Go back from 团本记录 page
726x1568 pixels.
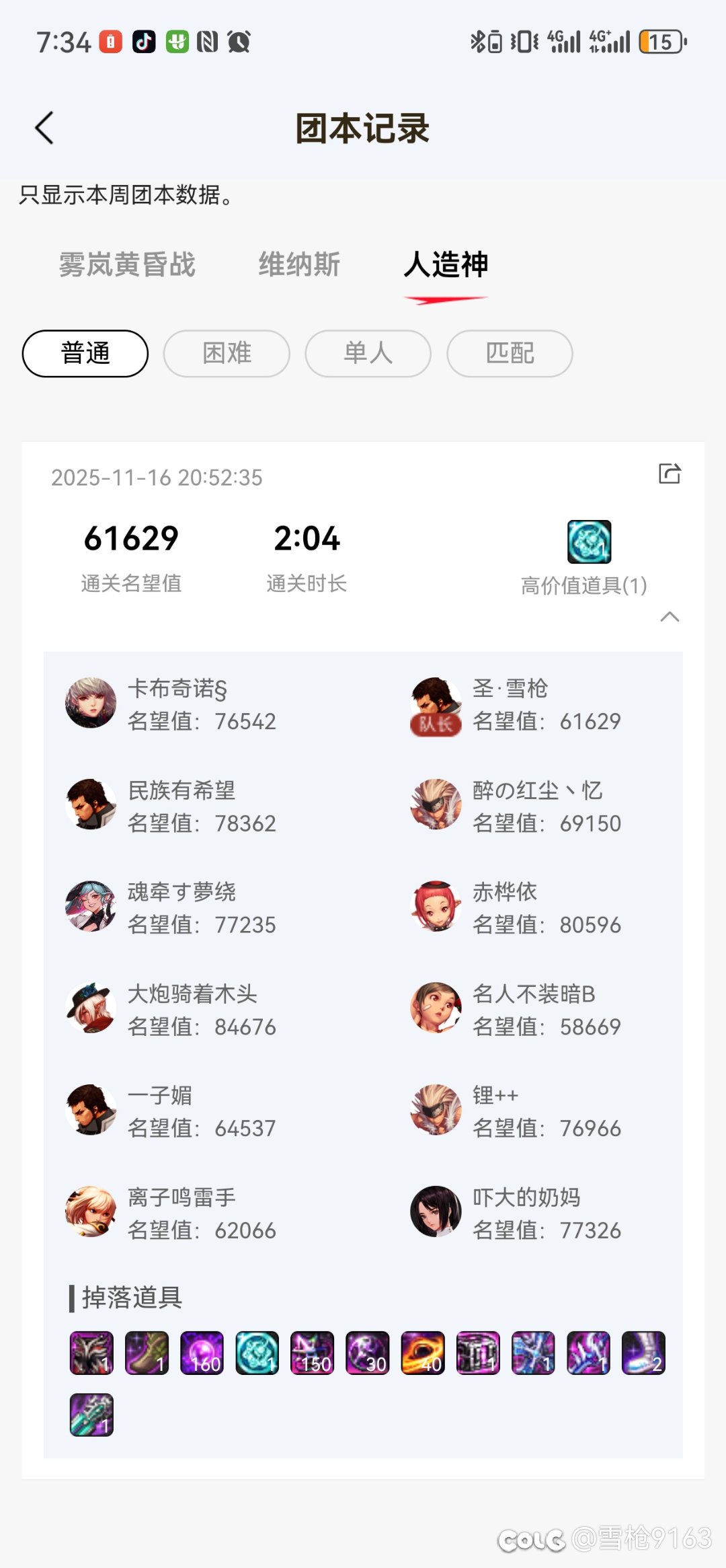coord(44,128)
